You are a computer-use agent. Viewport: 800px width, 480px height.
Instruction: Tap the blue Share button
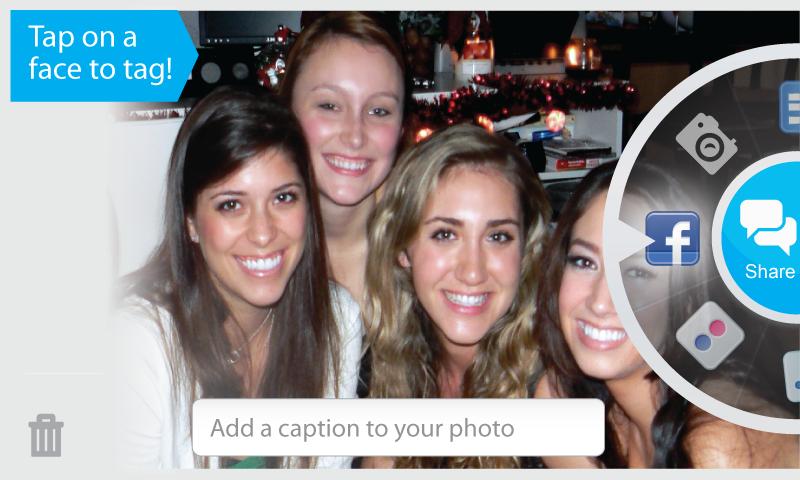click(x=768, y=238)
